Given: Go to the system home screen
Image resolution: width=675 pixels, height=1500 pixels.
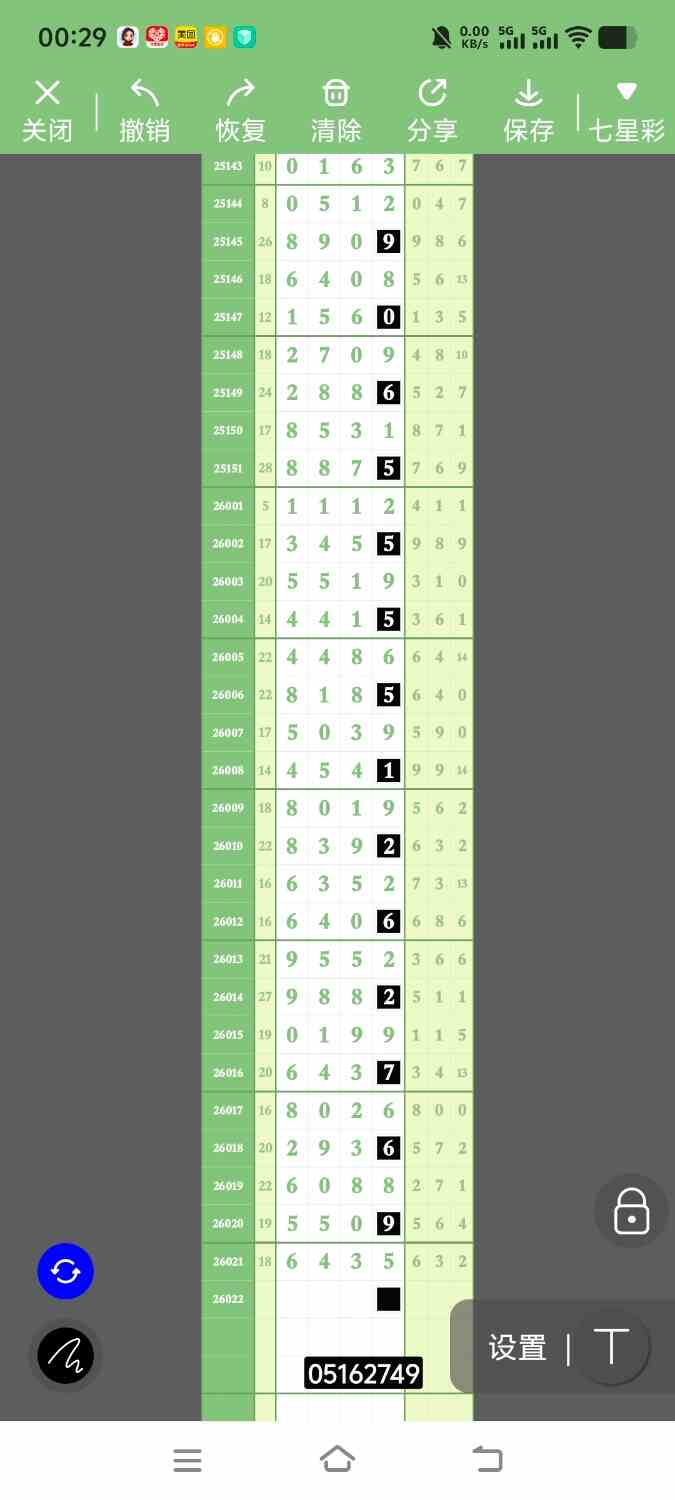Looking at the screenshot, I should click(337, 1460).
